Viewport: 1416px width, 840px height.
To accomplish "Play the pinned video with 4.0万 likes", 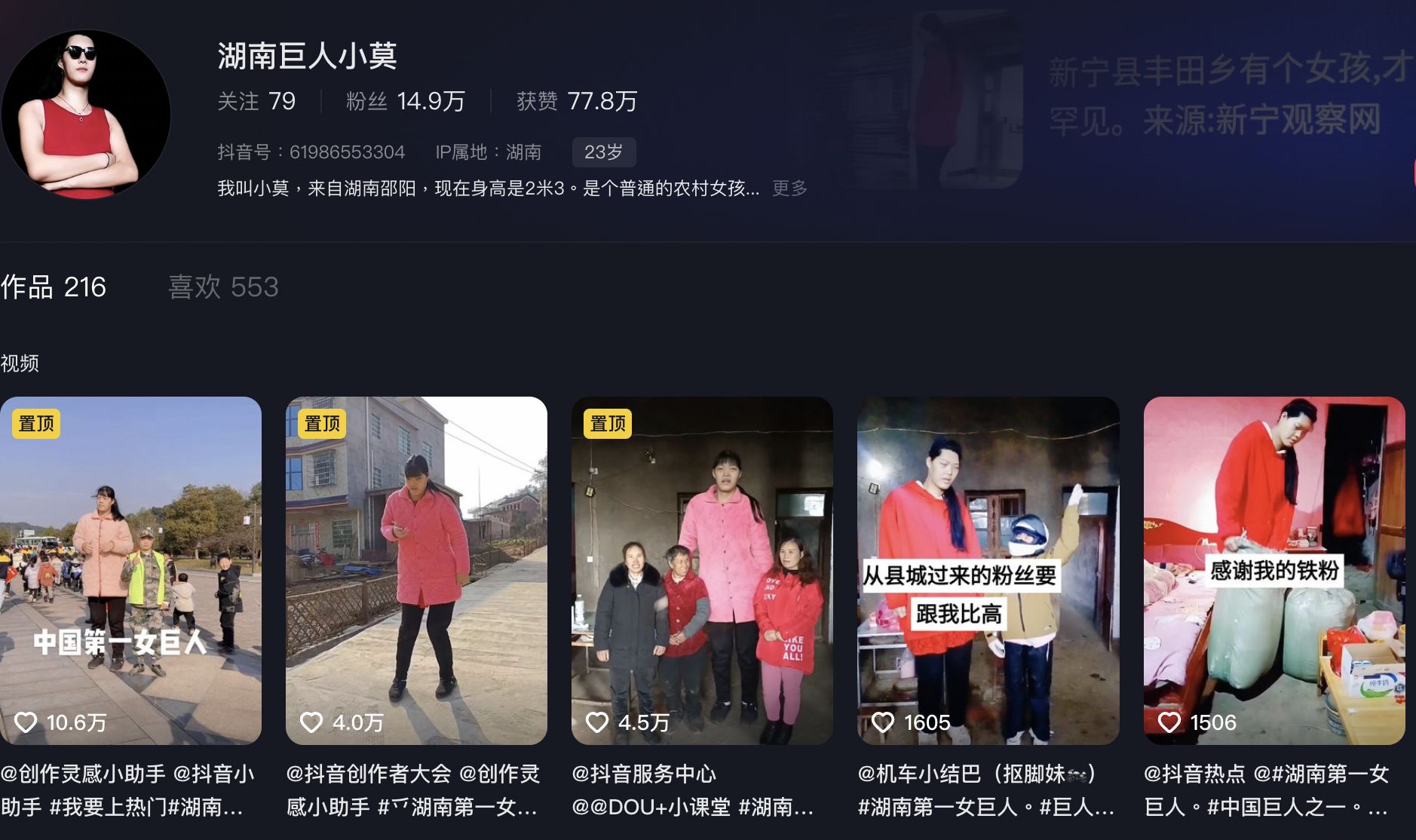I will (416, 570).
